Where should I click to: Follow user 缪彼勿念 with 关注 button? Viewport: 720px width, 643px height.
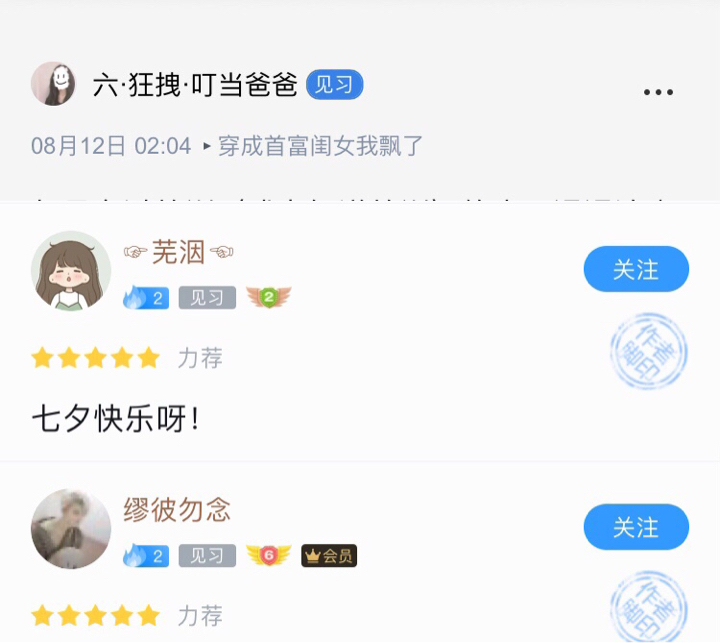pyautogui.click(x=636, y=527)
